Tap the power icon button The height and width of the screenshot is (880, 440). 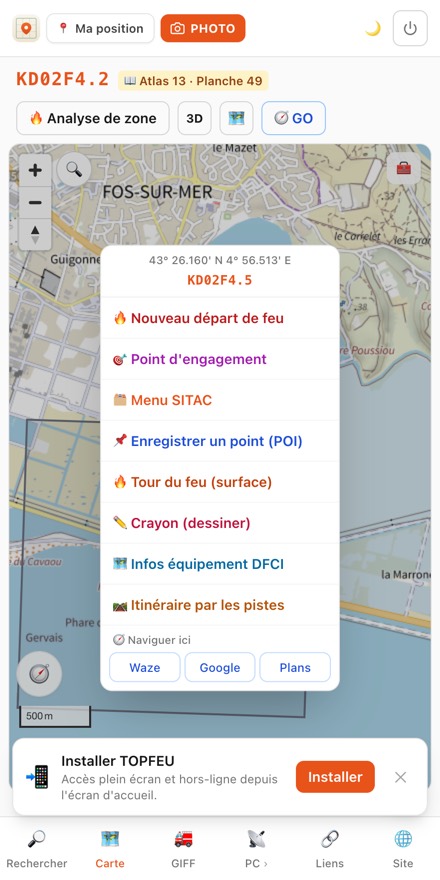tap(410, 28)
